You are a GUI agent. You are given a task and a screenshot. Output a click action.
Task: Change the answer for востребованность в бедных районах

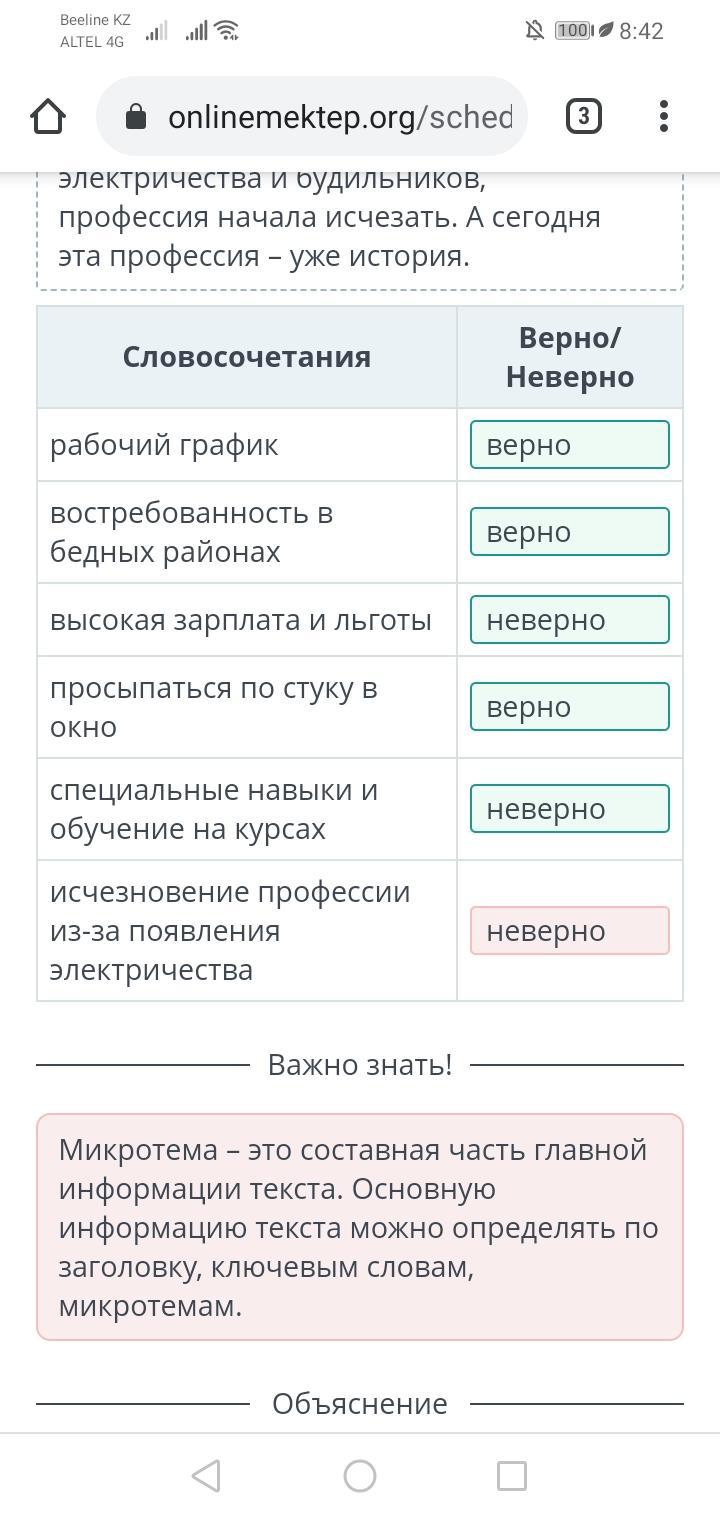570,532
